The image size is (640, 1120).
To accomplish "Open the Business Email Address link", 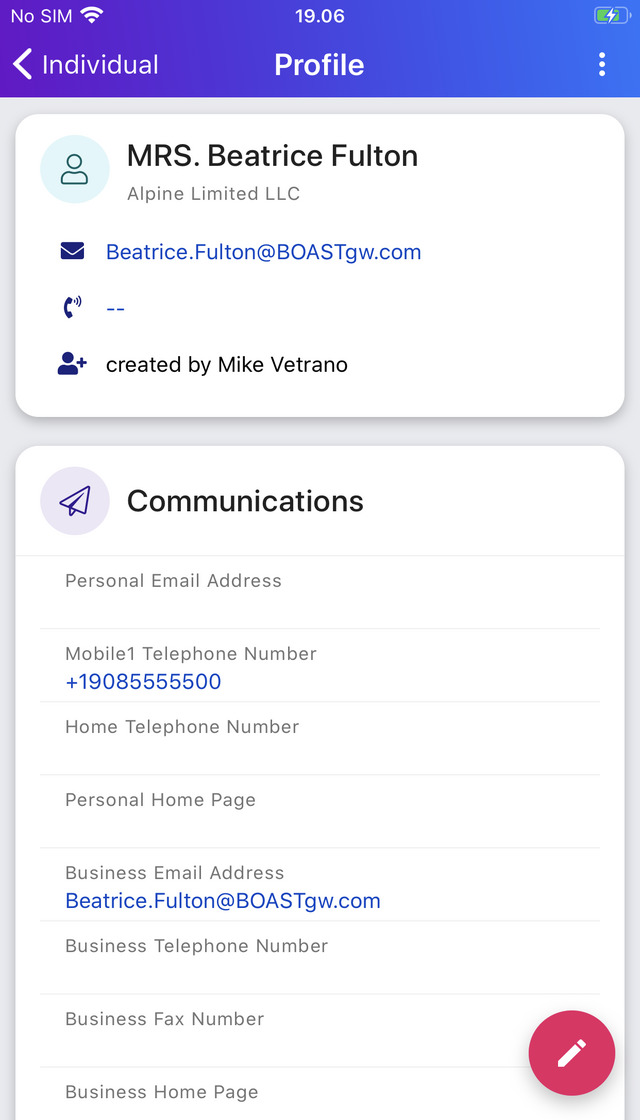I will [223, 901].
